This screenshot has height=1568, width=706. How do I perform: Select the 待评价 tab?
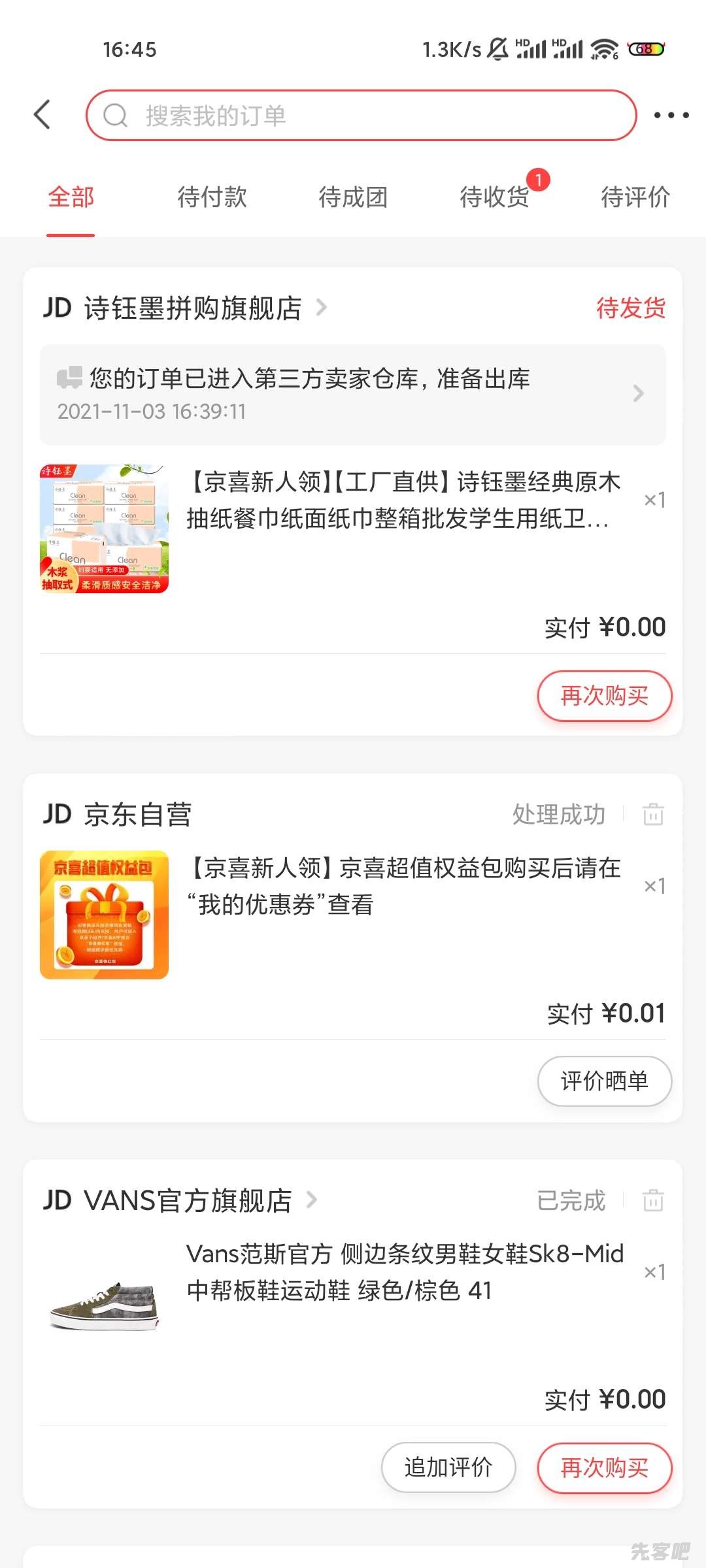635,197
